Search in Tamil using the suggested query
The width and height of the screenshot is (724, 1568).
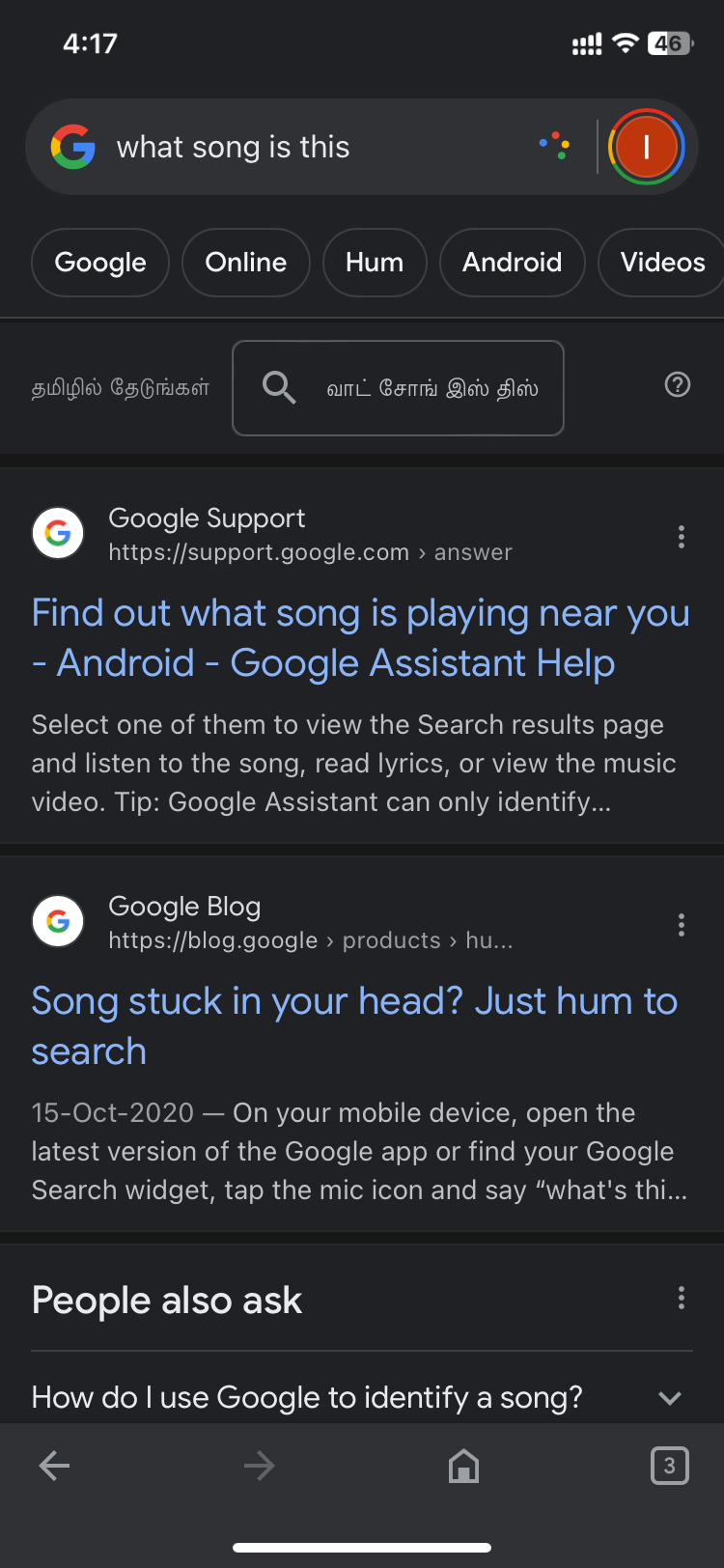coord(398,388)
